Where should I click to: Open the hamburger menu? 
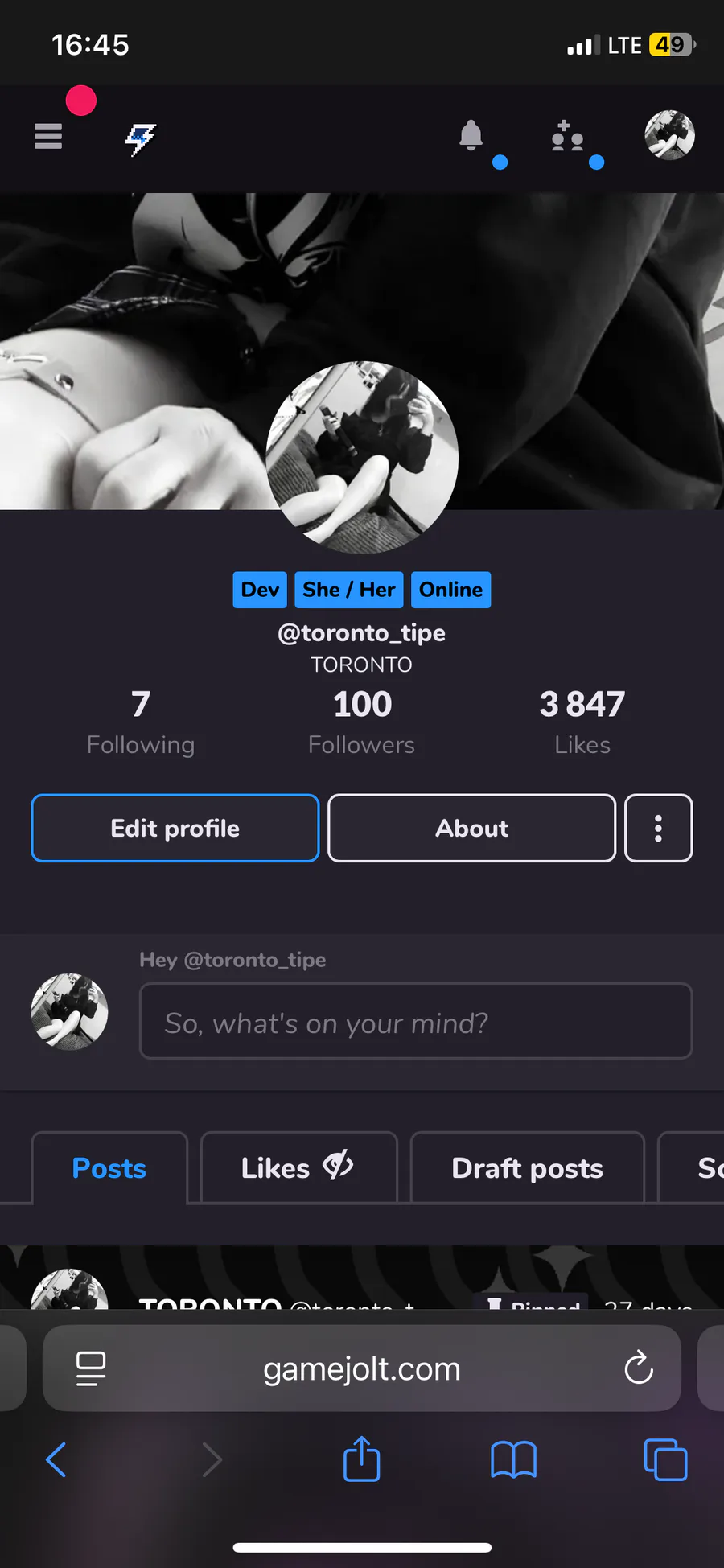point(48,136)
